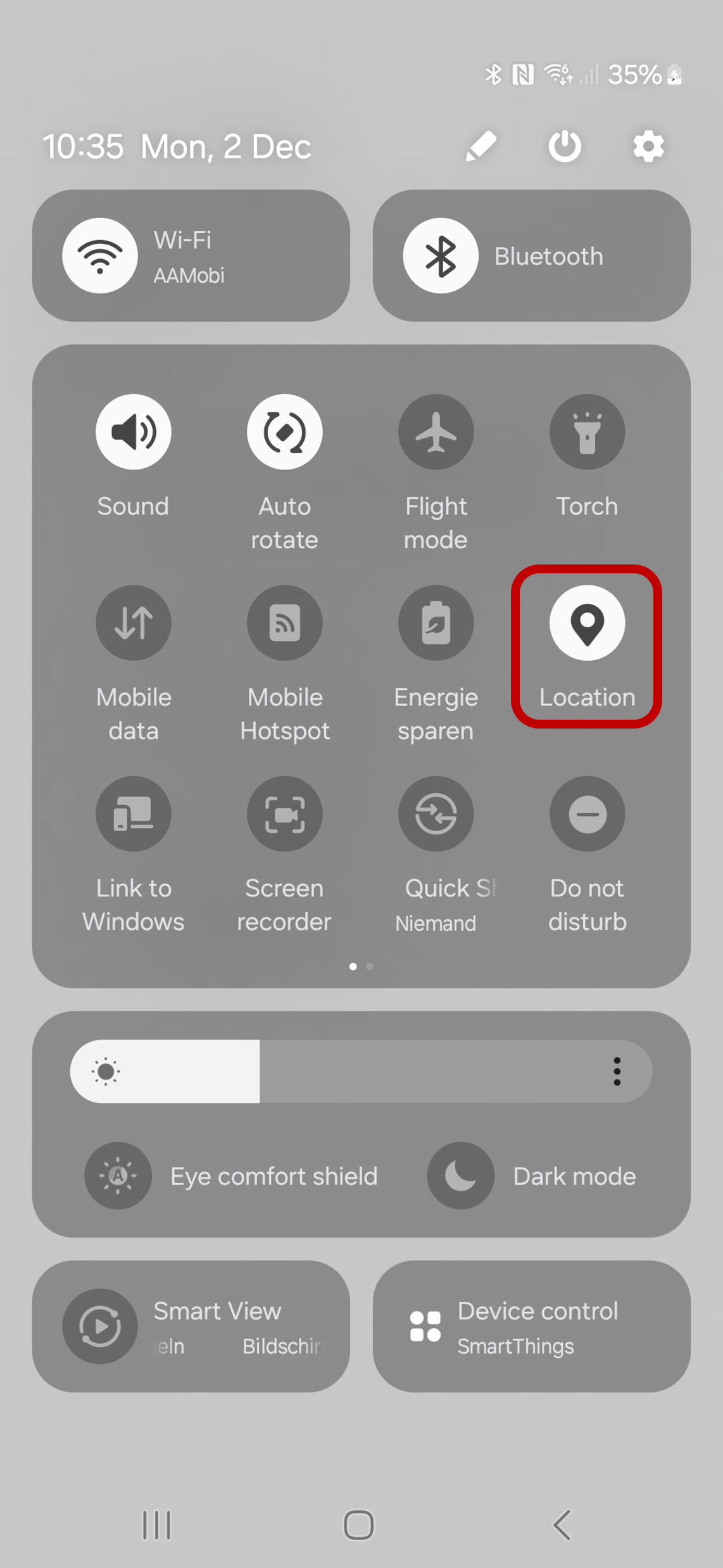Turn off Bluetooth tile
The image size is (723, 1568).
coord(441,256)
